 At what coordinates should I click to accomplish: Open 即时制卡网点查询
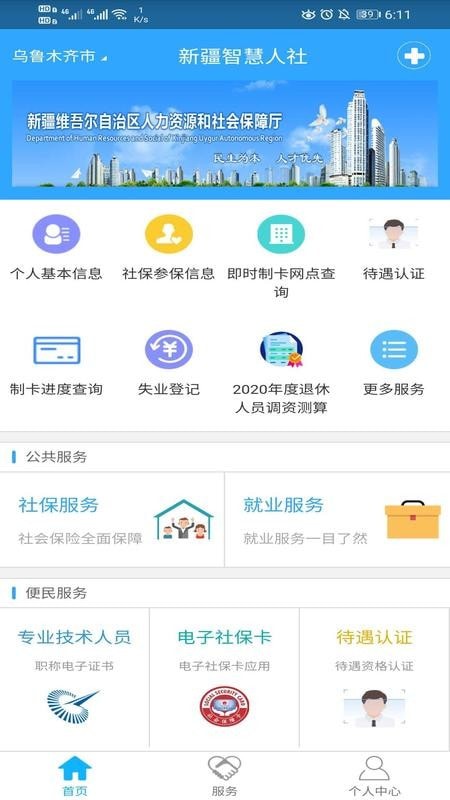coord(281,257)
